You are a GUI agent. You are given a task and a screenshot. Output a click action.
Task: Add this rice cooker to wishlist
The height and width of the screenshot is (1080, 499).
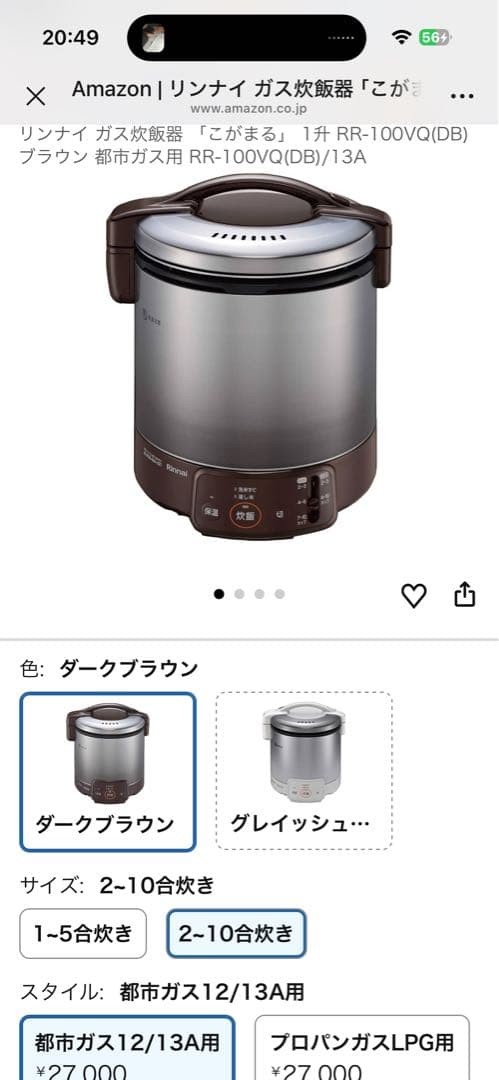click(414, 595)
